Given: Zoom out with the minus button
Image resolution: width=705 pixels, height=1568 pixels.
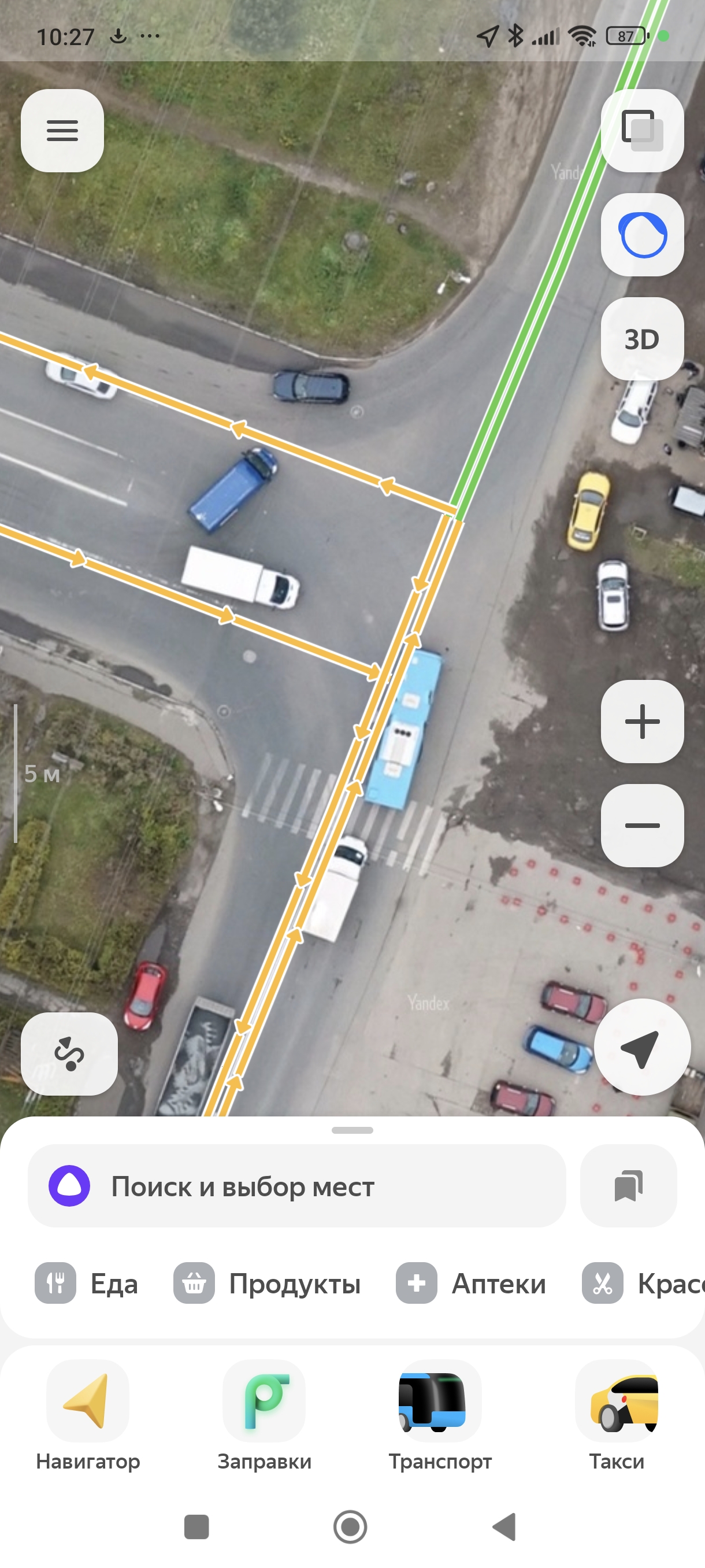Looking at the screenshot, I should pos(643,826).
